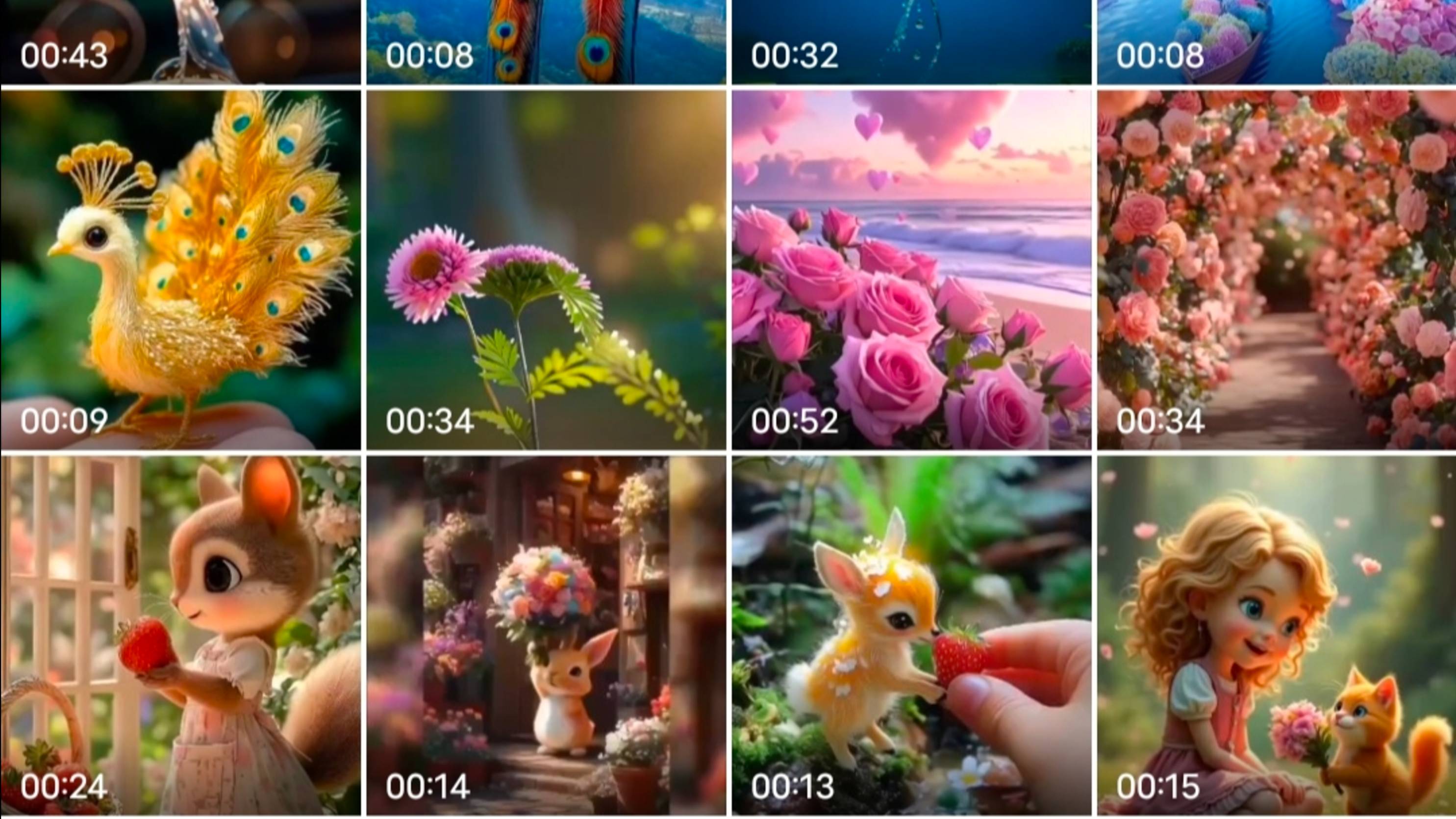The height and width of the screenshot is (819, 1456).
Task: Open the squirrel holding strawberry video, 00:24
Action: click(x=180, y=635)
